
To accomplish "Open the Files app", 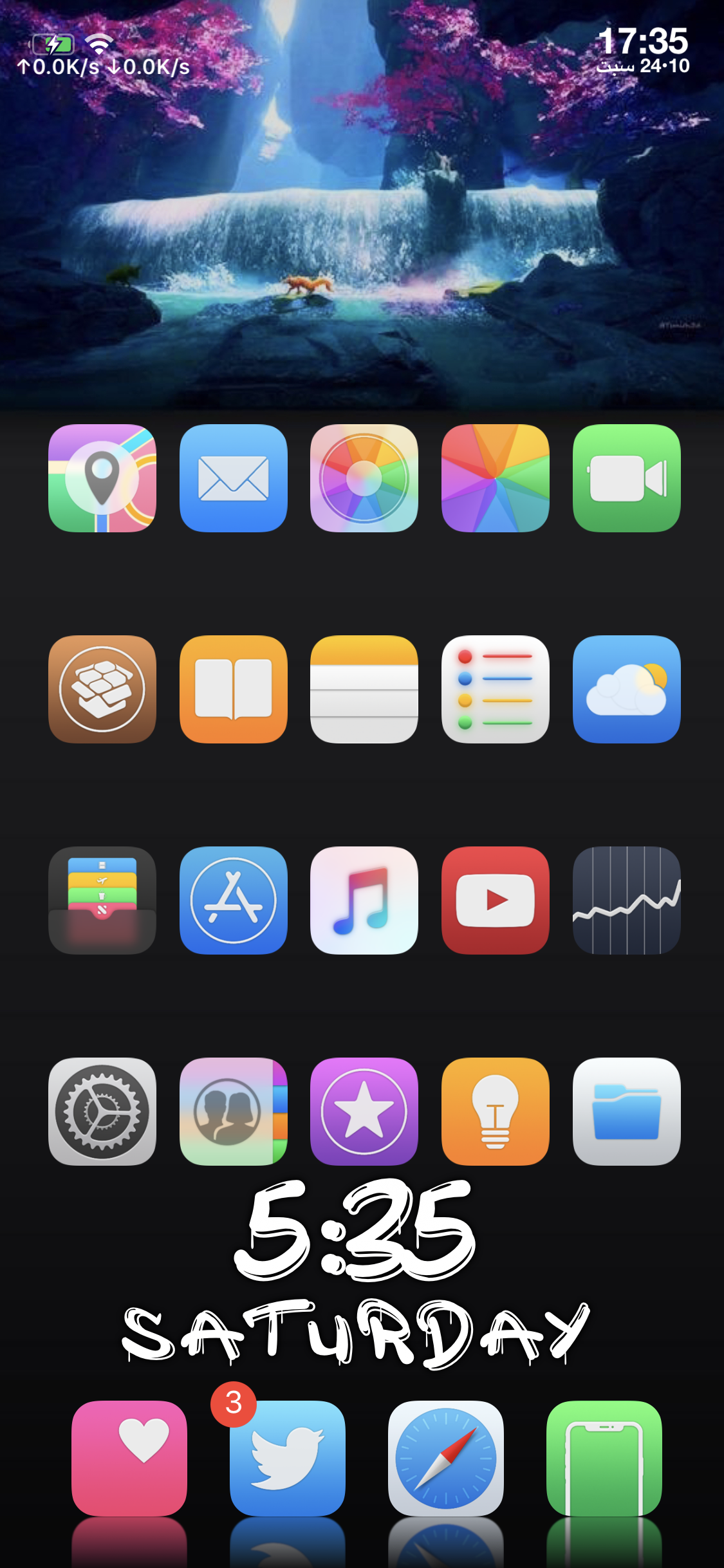I will [626, 1112].
